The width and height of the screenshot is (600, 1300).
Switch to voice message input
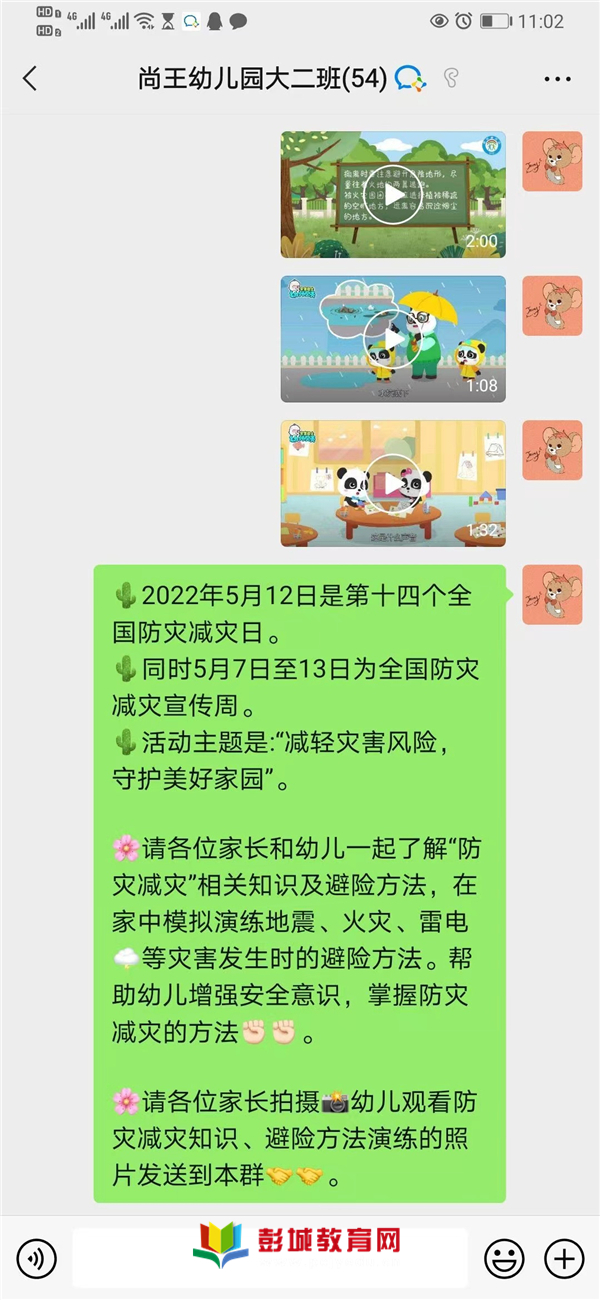(x=37, y=1257)
